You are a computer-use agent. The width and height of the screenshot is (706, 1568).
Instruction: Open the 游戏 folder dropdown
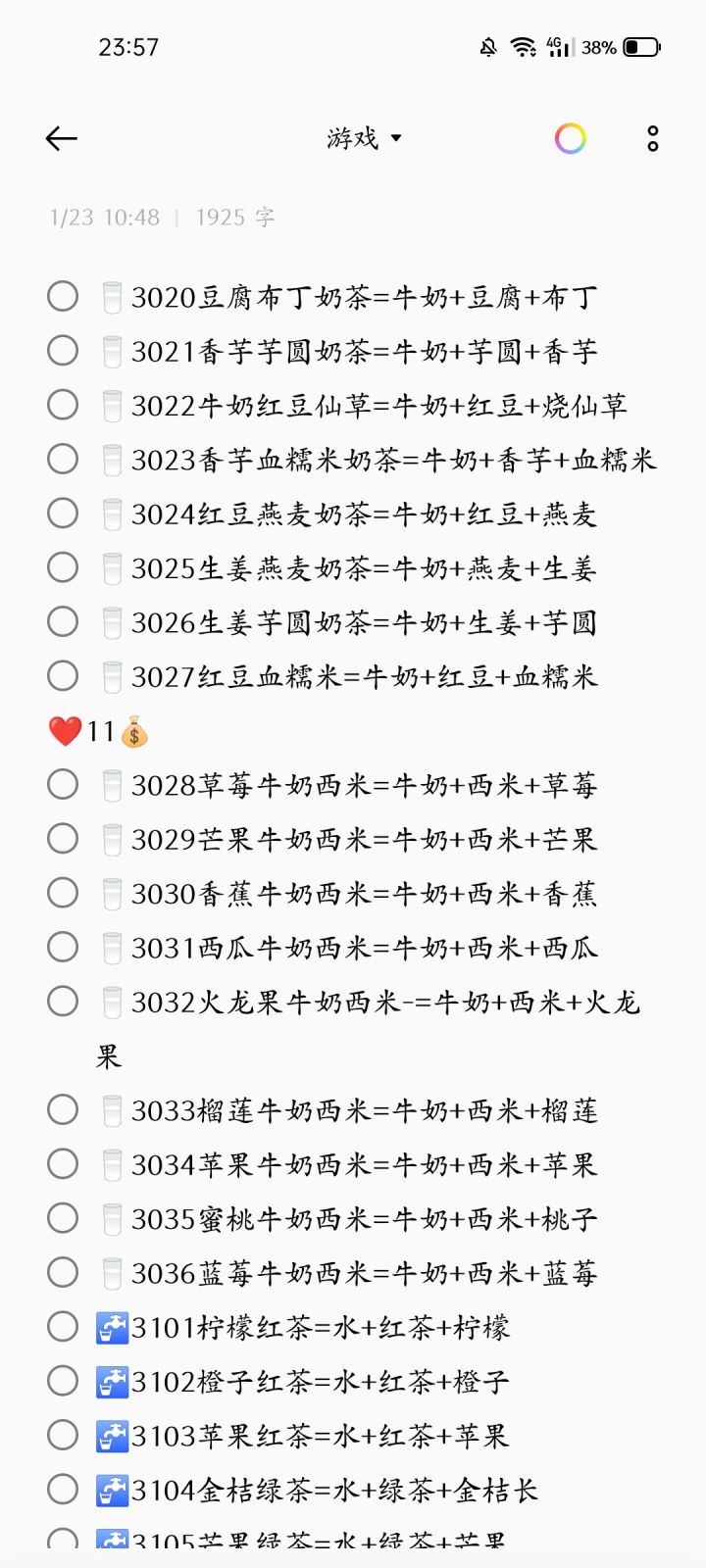point(365,138)
